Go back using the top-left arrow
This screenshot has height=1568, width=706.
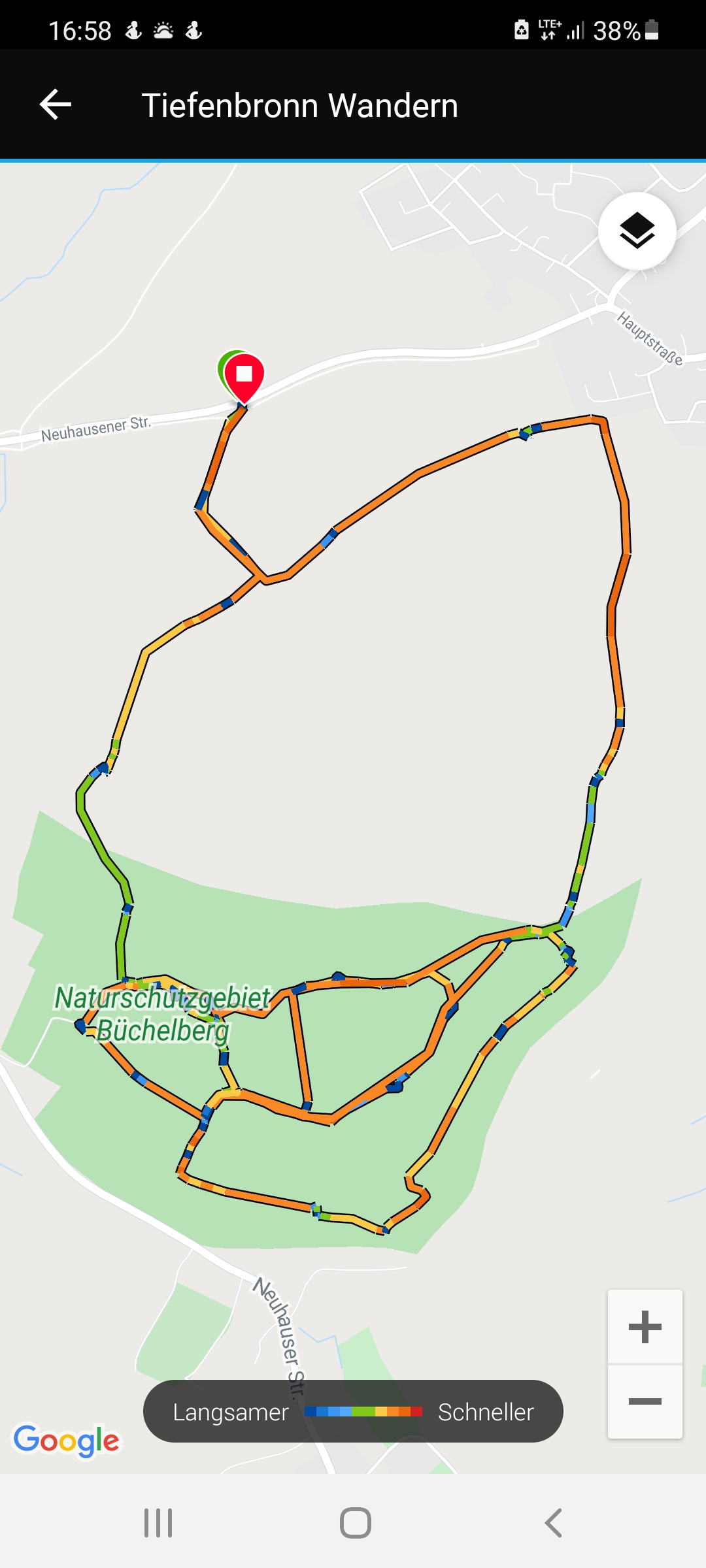click(56, 105)
